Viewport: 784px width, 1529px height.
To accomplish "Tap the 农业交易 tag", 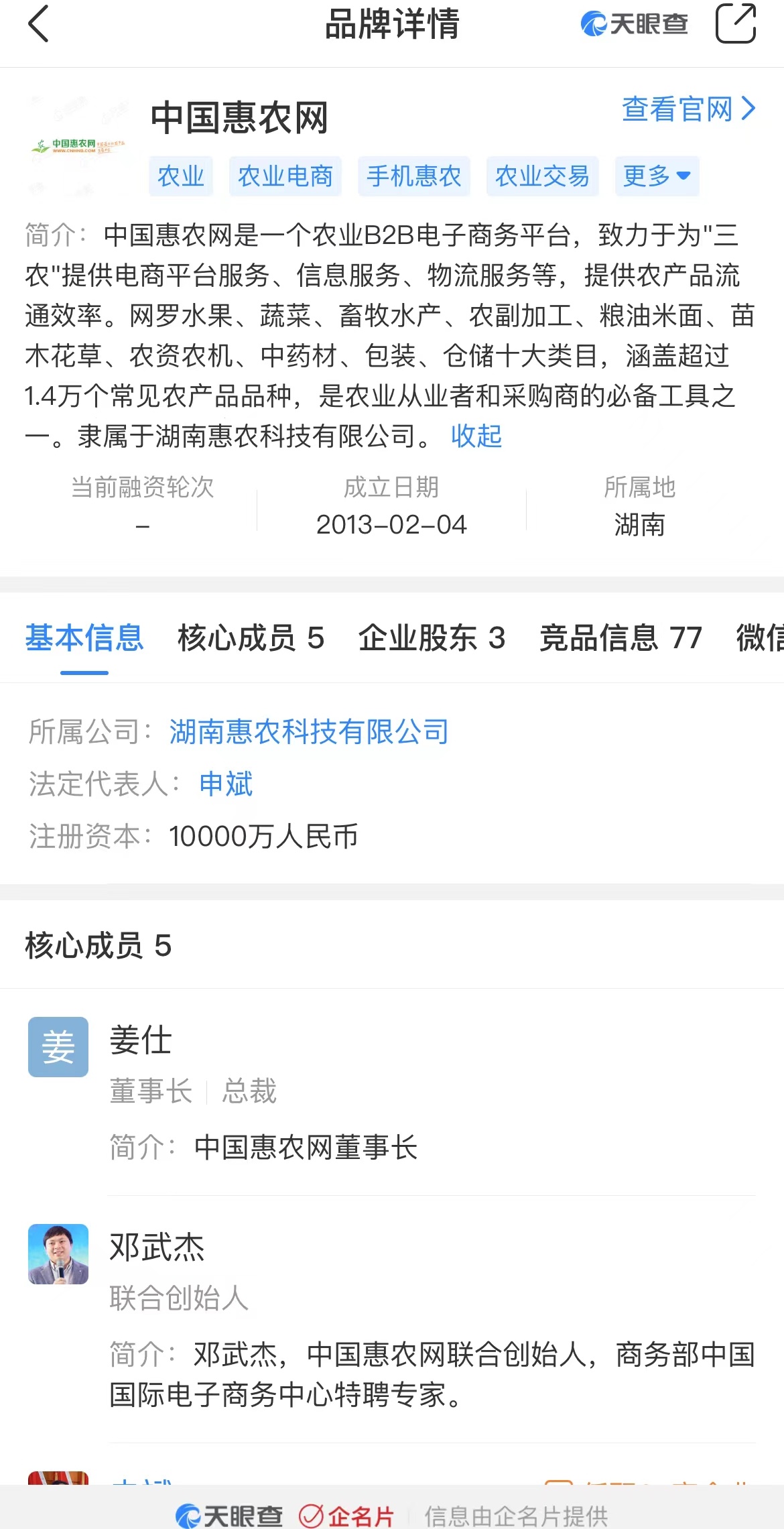I will click(x=542, y=176).
